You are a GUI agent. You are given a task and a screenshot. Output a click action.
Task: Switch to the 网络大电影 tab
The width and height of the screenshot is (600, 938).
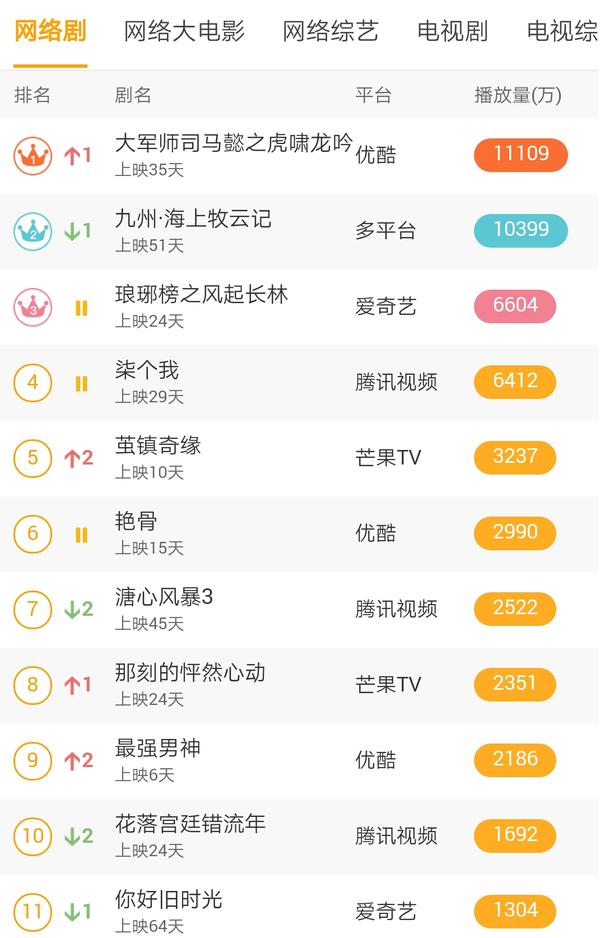pos(184,32)
